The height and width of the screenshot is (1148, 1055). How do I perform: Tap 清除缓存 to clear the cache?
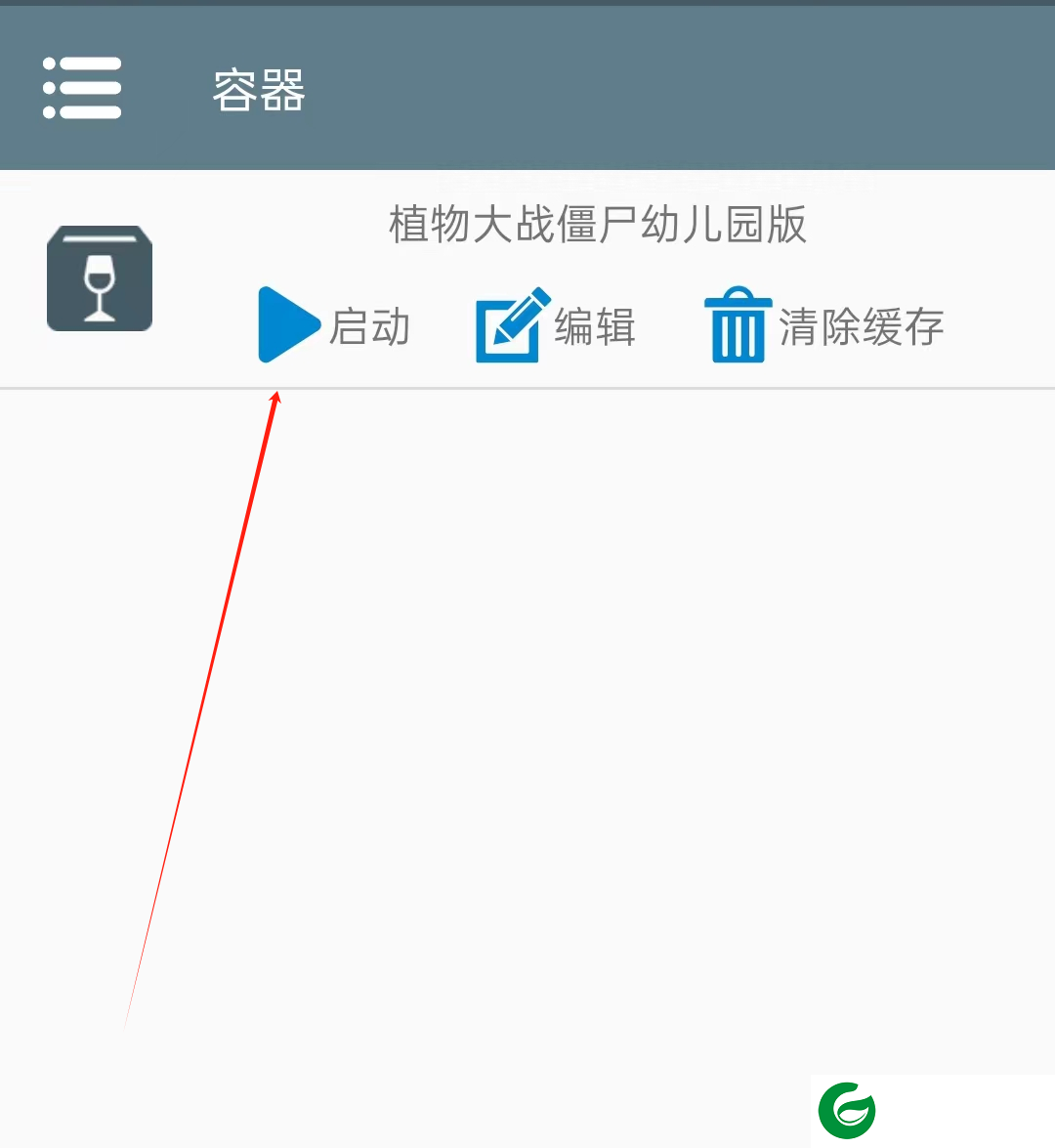click(x=824, y=325)
